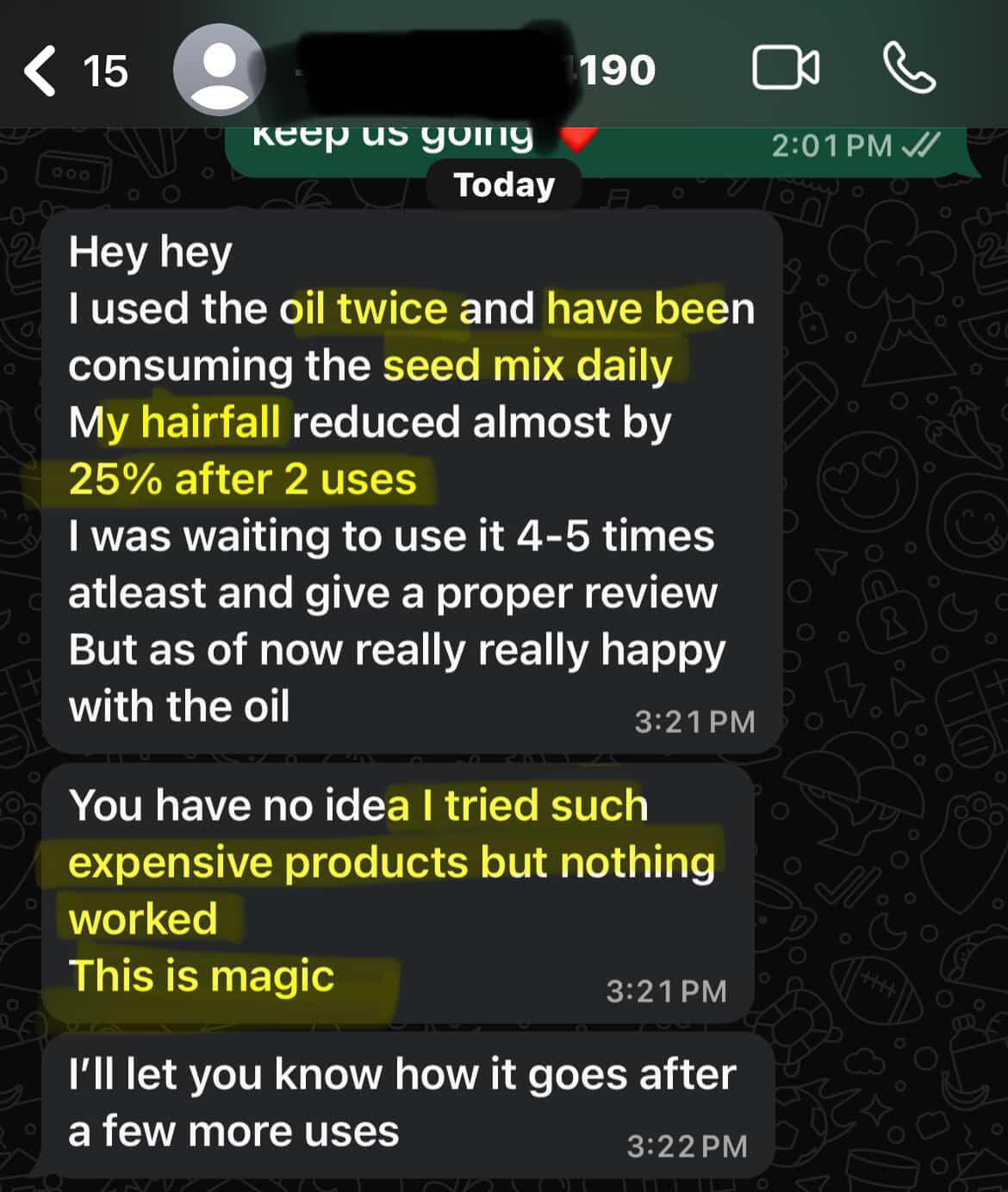1008x1192 pixels.
Task: Go back to the chats list
Action: (x=41, y=71)
